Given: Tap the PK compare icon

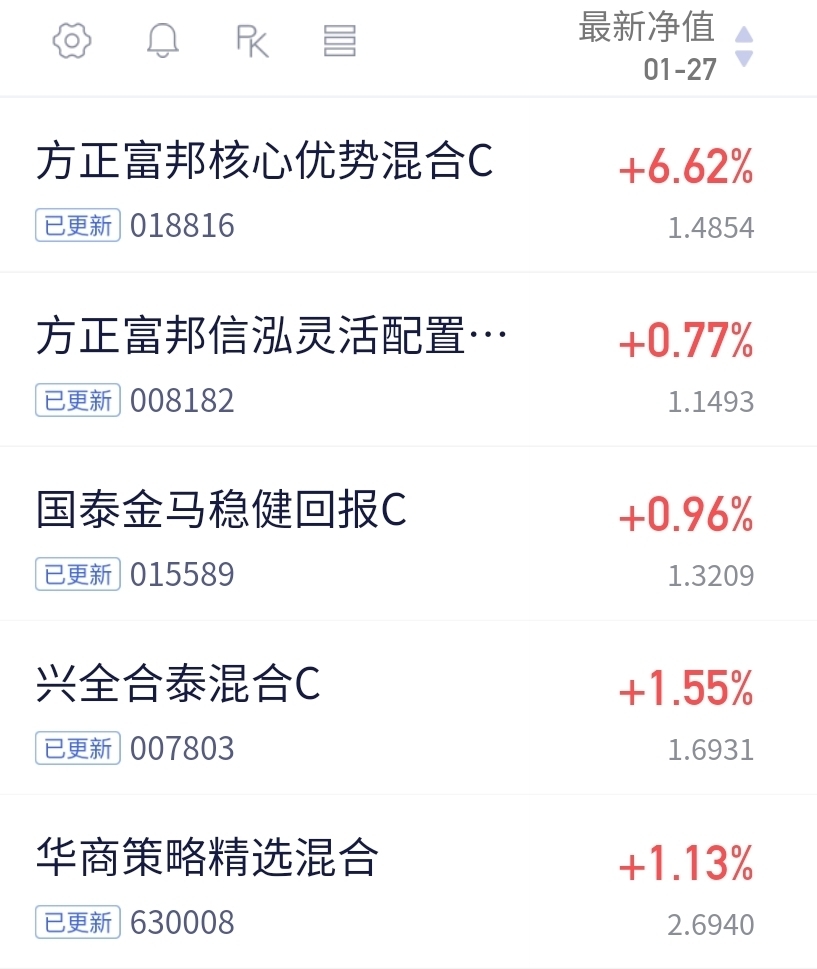Looking at the screenshot, I should click(x=252, y=41).
